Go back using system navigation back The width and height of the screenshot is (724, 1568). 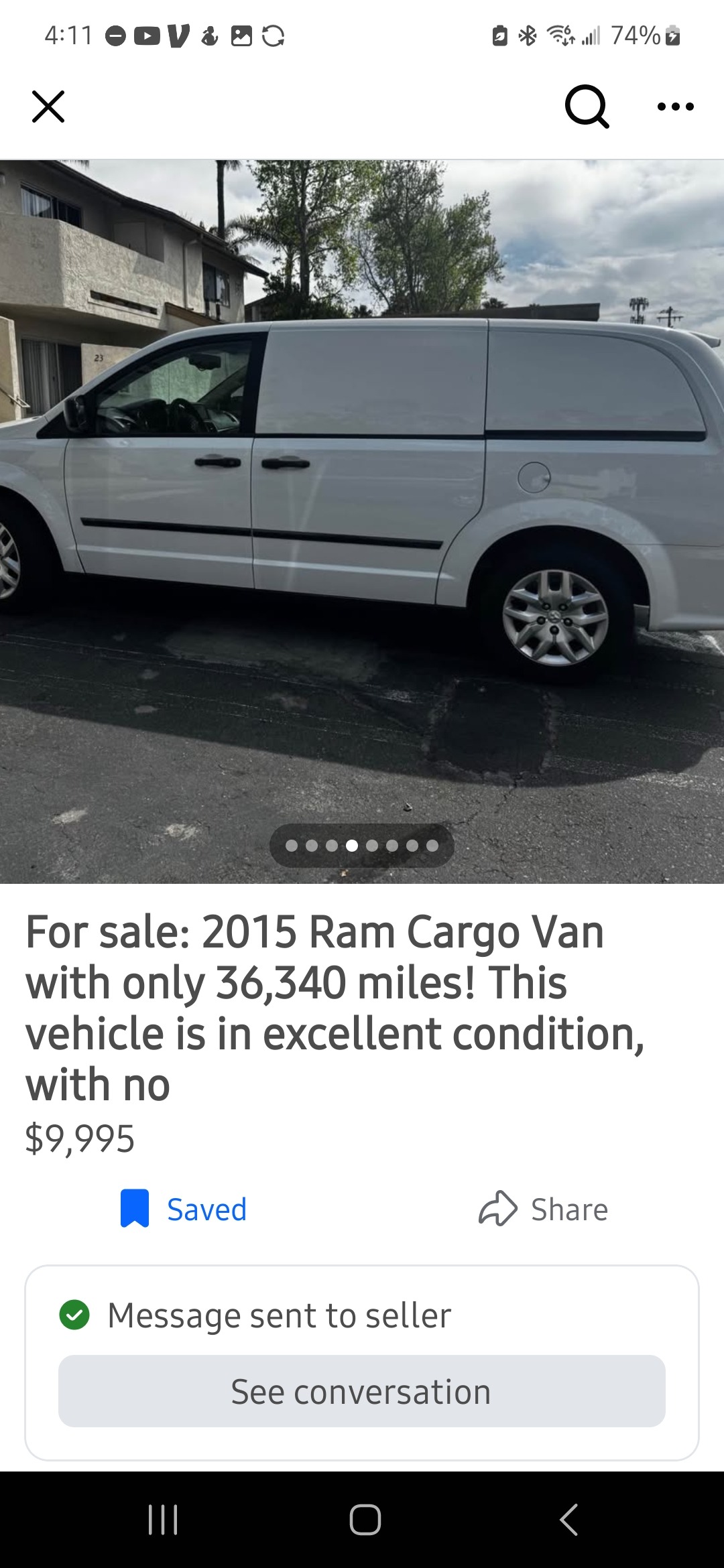tap(568, 1519)
